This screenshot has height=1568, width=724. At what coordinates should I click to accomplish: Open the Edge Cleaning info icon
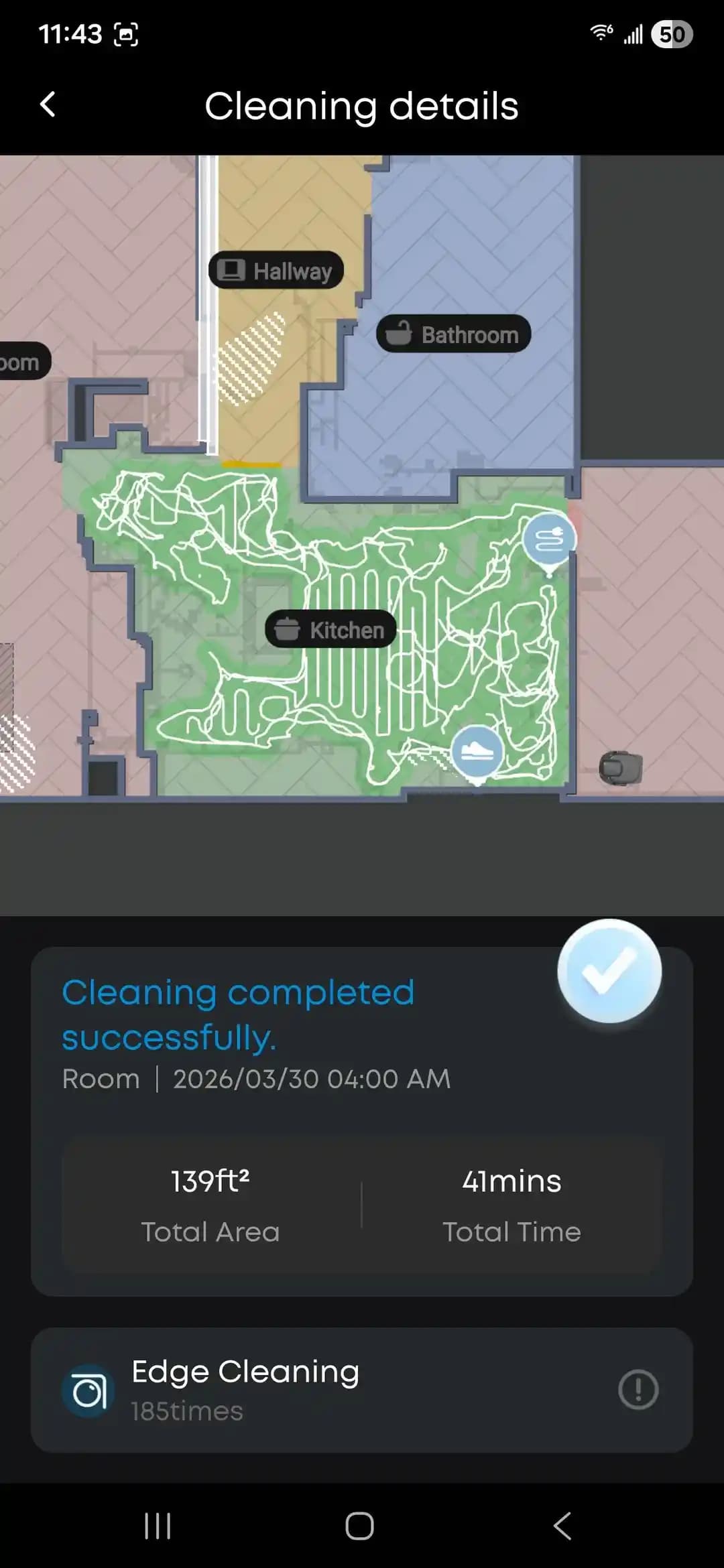(638, 1390)
